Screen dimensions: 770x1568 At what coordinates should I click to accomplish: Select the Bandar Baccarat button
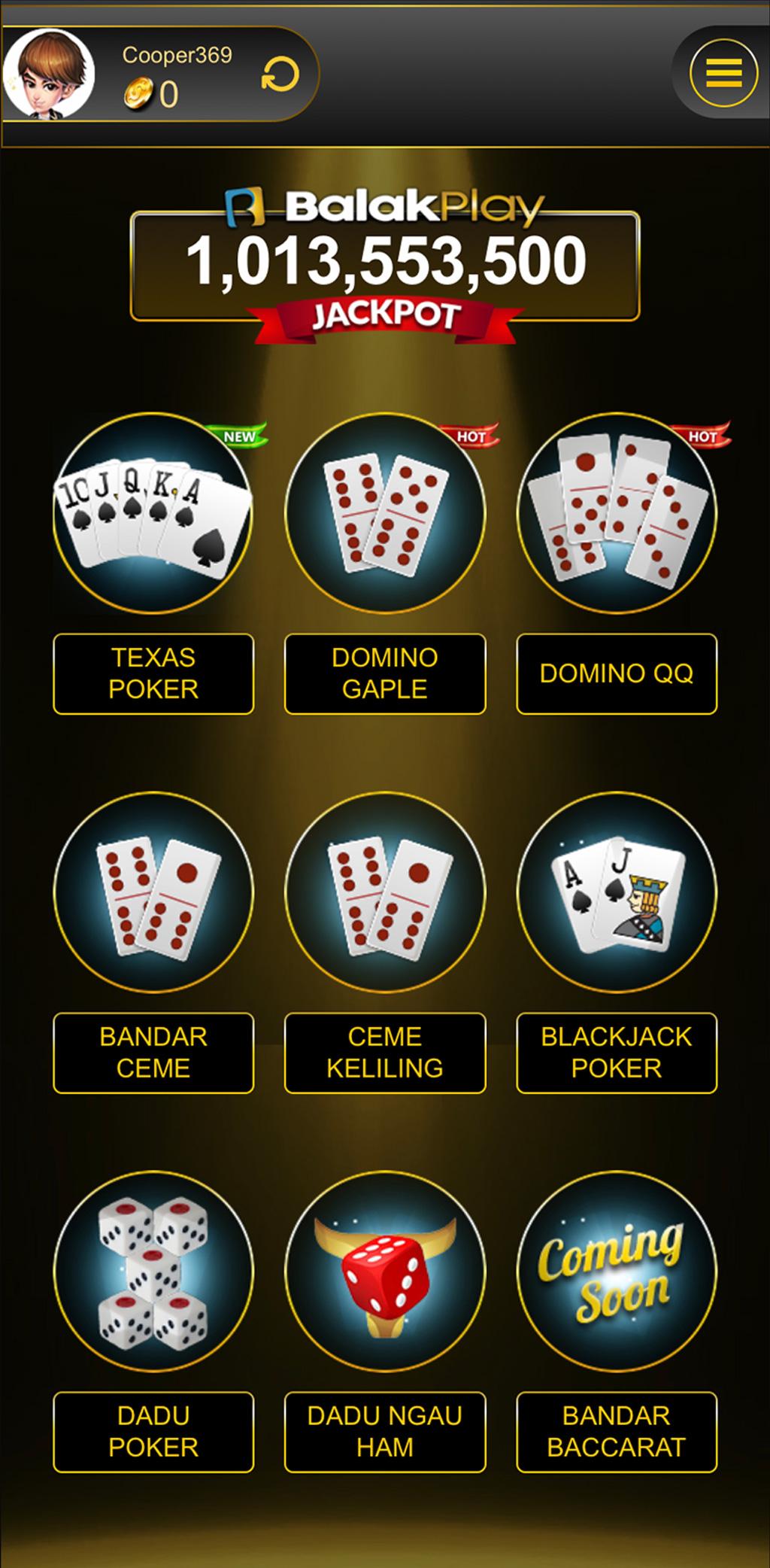click(617, 1432)
